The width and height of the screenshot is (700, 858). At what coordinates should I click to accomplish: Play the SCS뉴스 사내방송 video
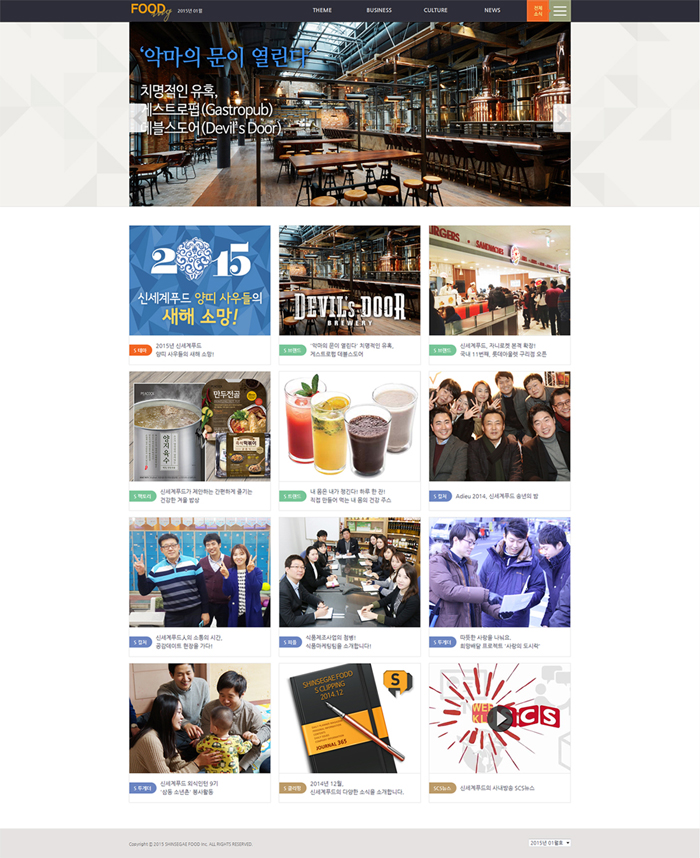(x=500, y=717)
